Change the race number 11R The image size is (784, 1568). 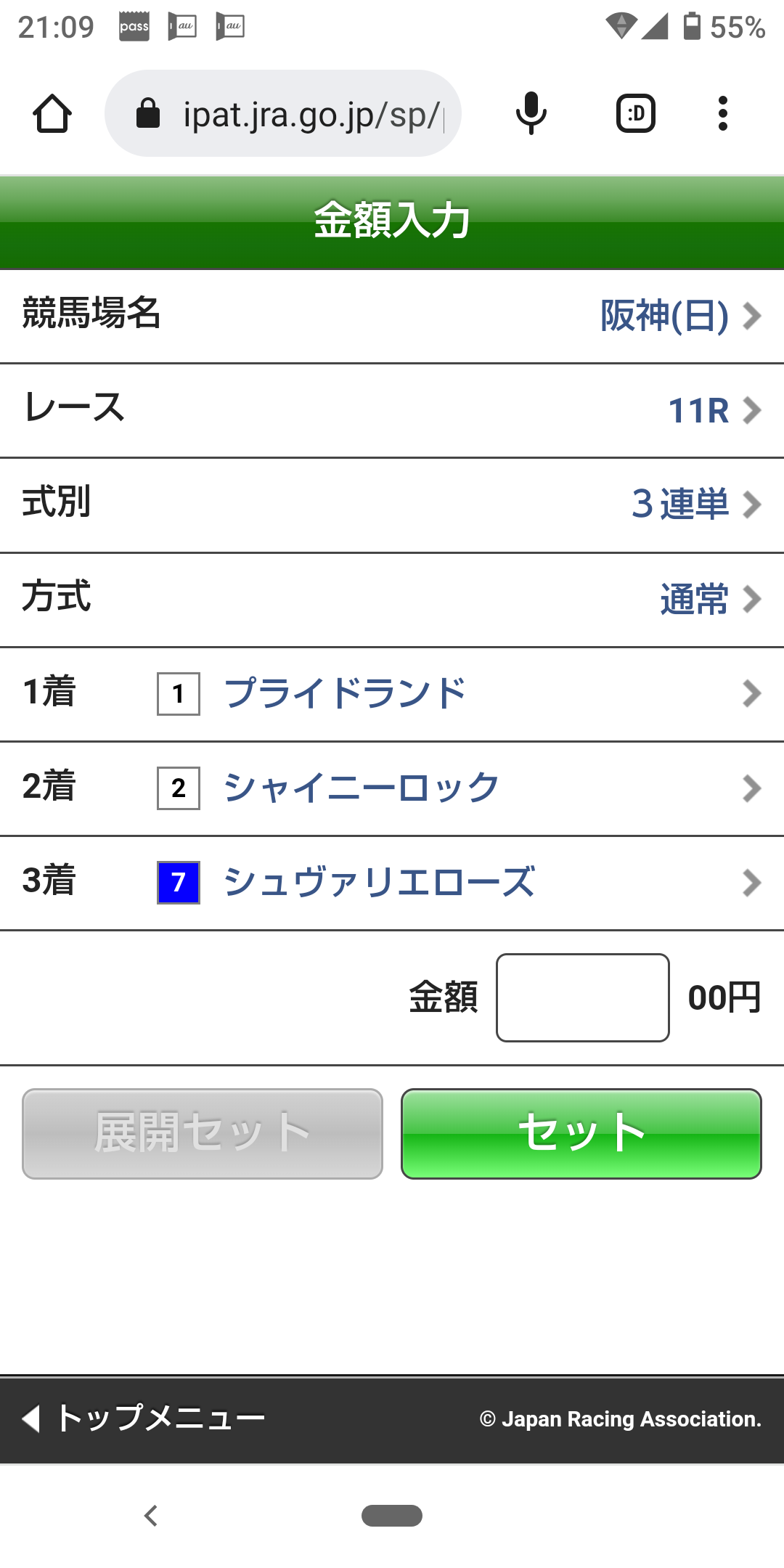713,411
